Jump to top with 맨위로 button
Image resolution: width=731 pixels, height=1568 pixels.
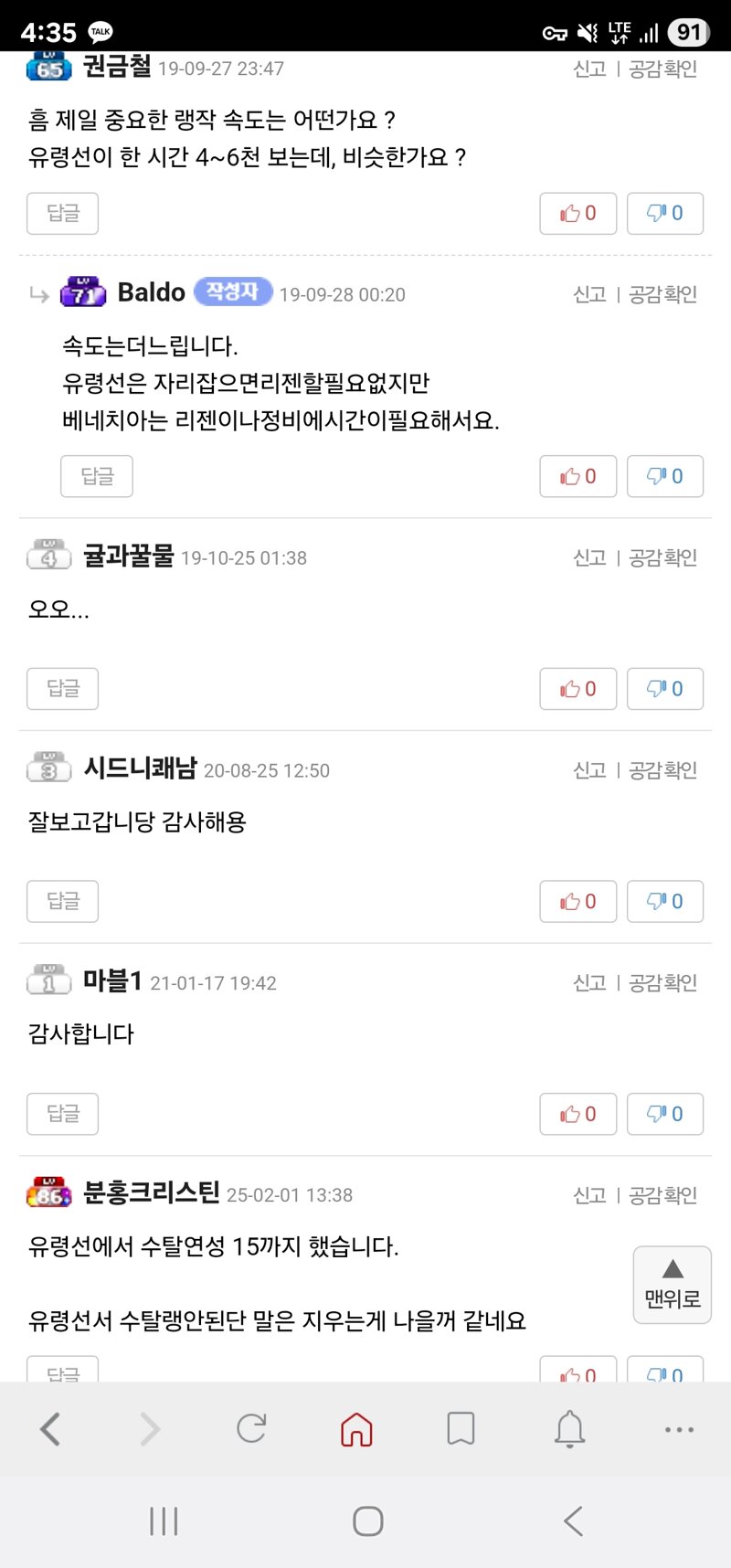point(673,1286)
